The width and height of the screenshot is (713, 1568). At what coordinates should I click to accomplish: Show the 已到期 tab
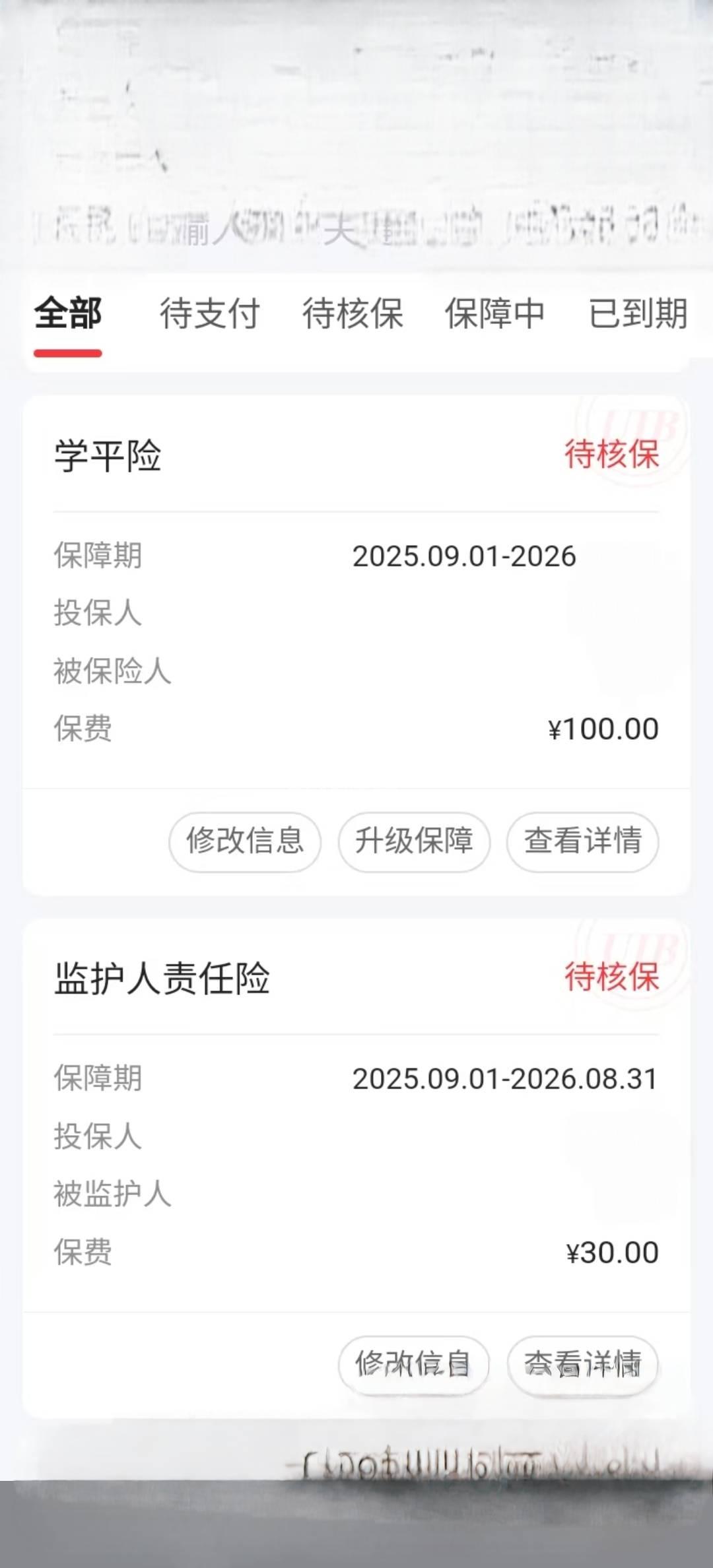click(x=638, y=313)
